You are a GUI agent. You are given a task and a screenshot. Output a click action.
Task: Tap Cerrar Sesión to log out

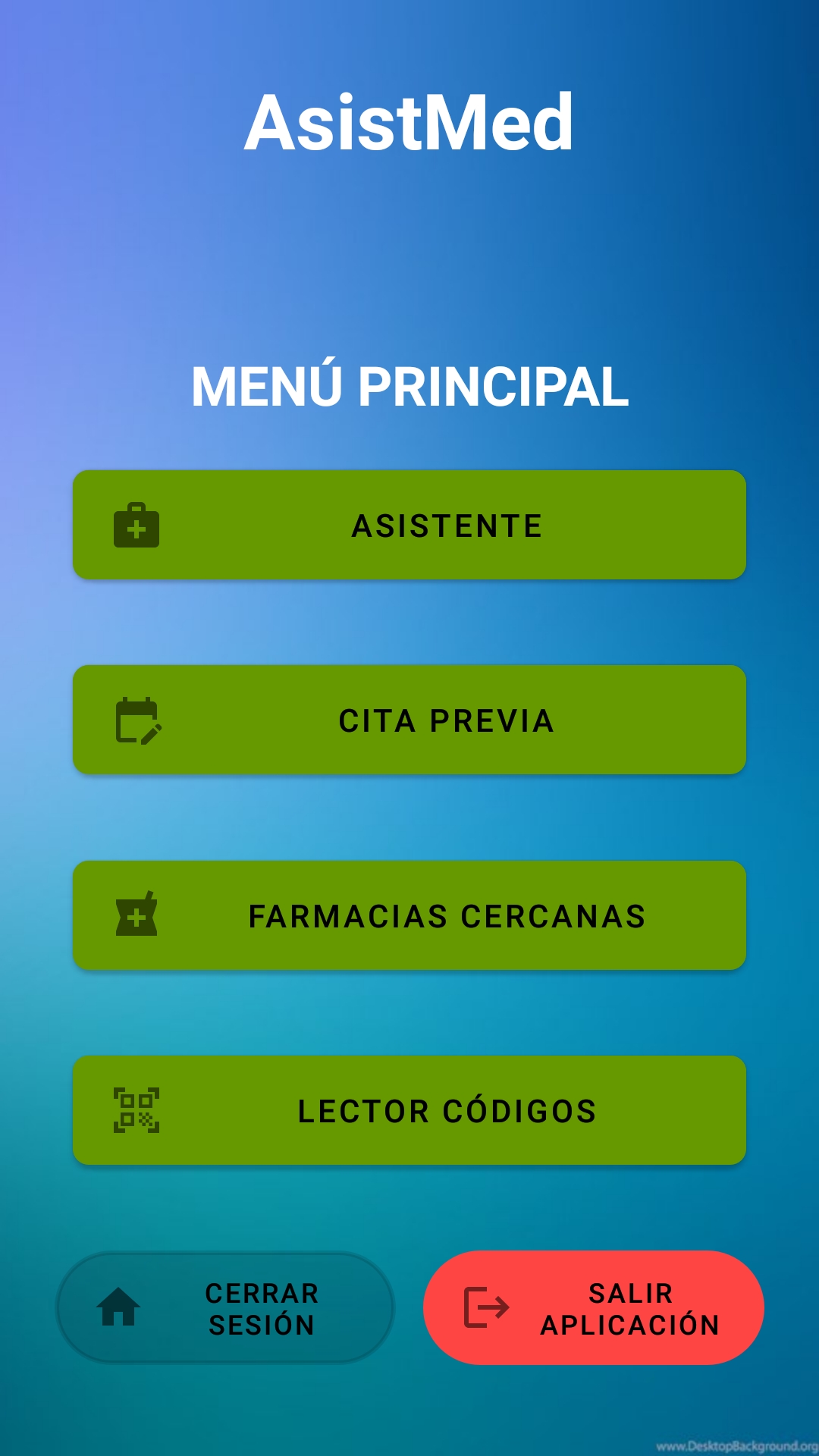pyautogui.click(x=225, y=1307)
